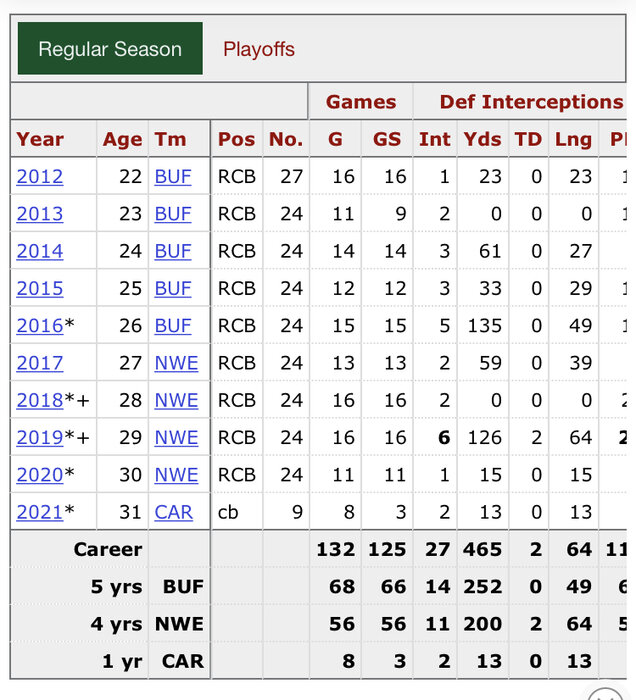Viewport: 636px width, 700px height.
Task: Open the 2012 season link
Action: (x=40, y=177)
